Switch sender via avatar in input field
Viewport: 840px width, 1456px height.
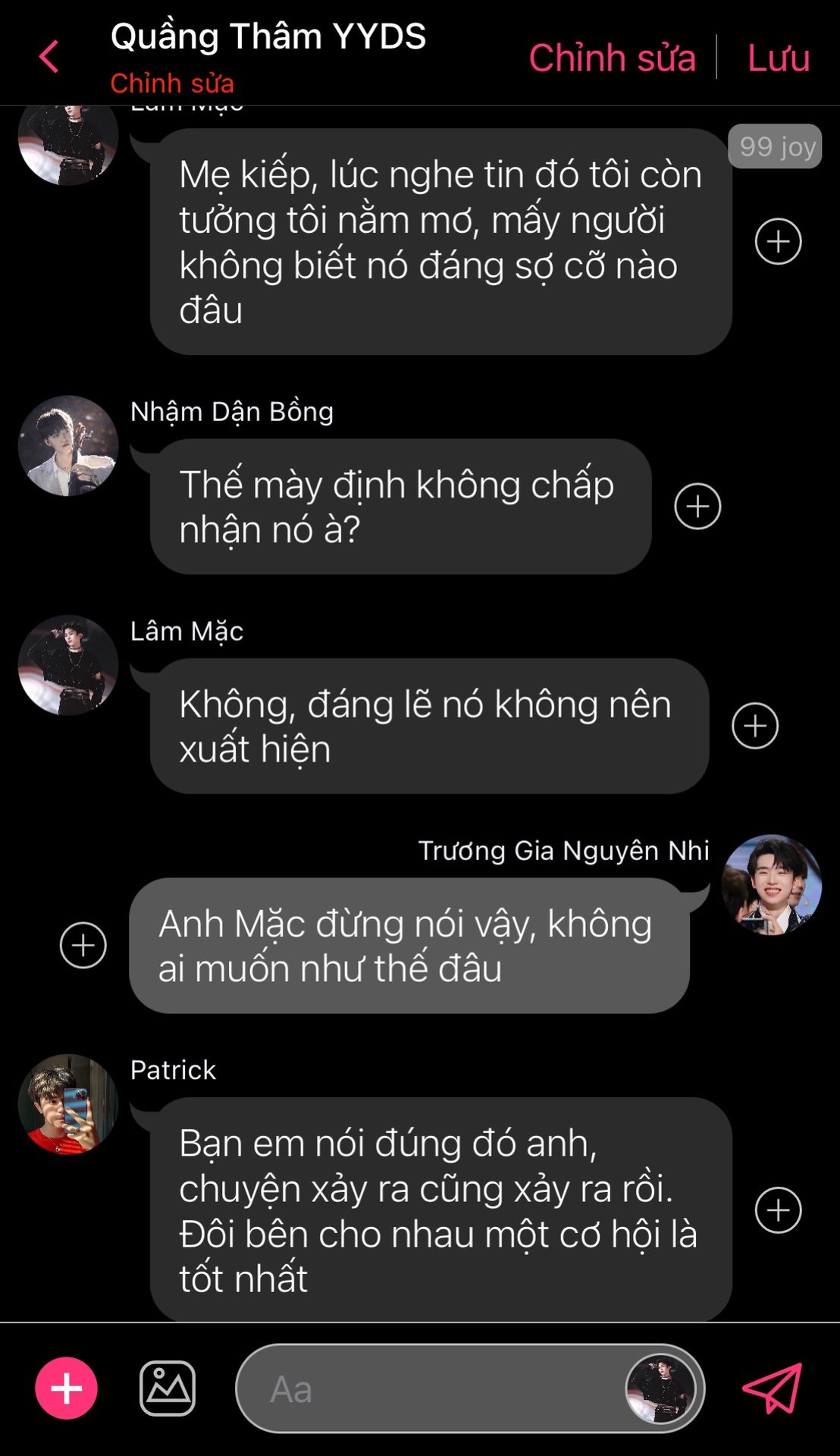(660, 1389)
